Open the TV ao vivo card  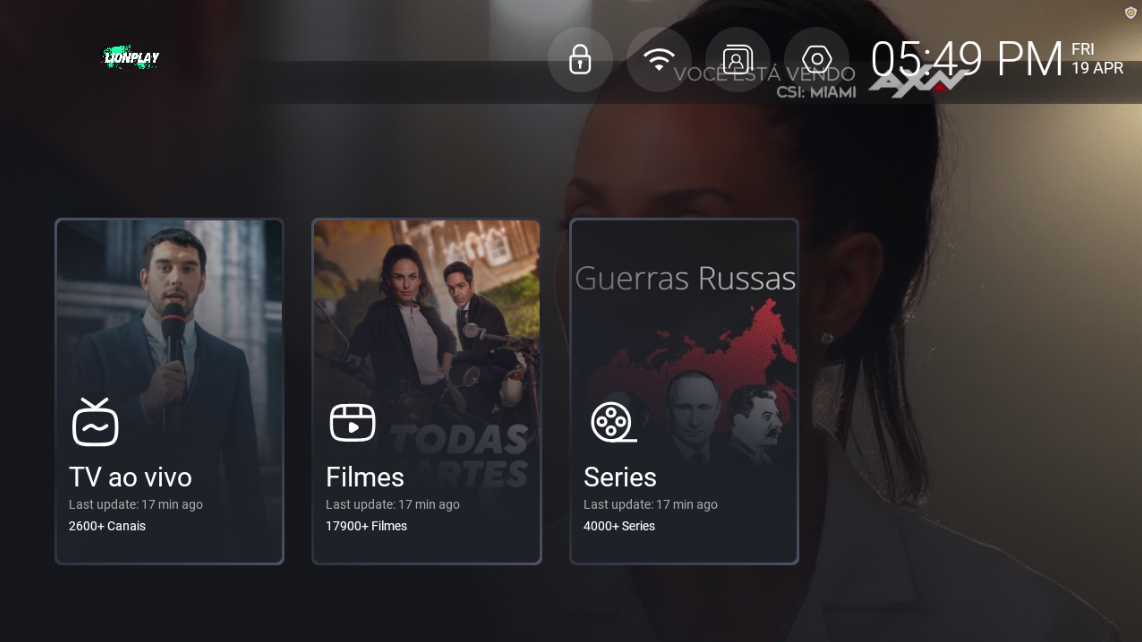pyautogui.click(x=169, y=391)
